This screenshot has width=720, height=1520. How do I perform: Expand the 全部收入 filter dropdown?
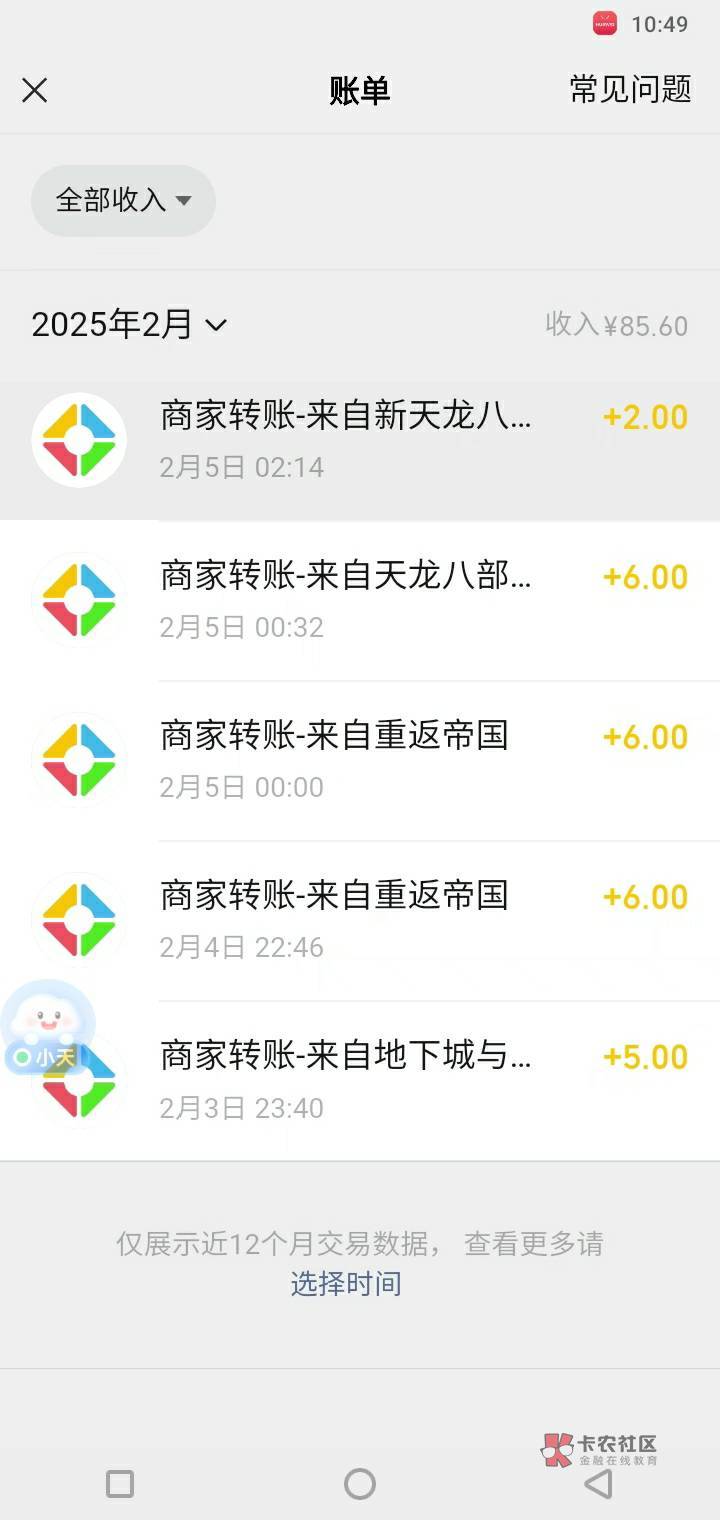(x=123, y=200)
